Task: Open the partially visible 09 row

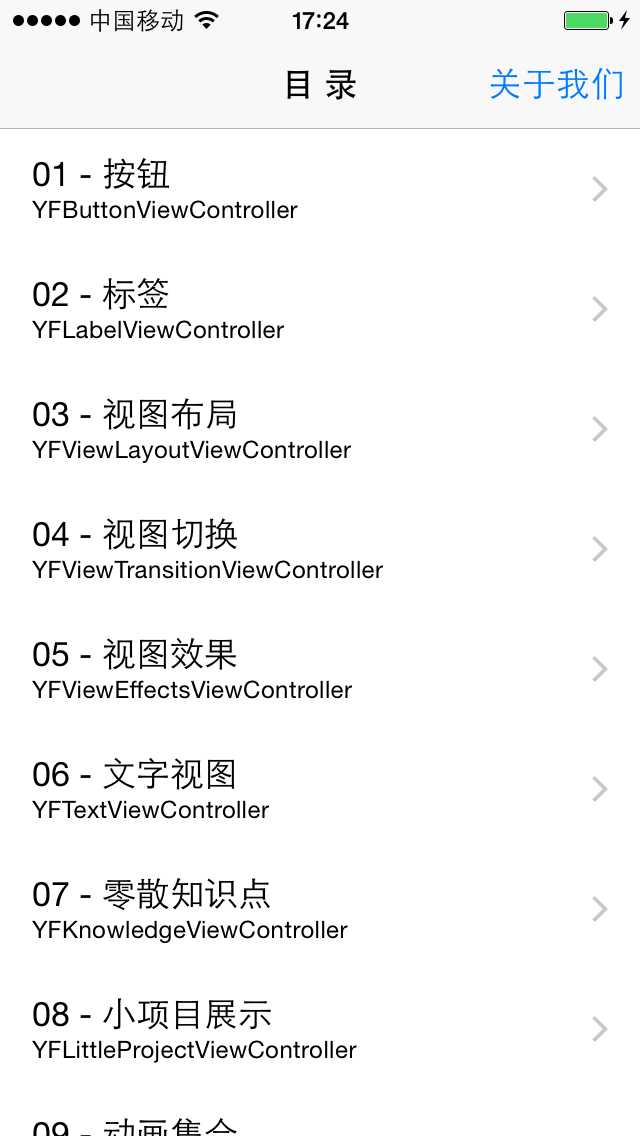Action: [320, 1124]
